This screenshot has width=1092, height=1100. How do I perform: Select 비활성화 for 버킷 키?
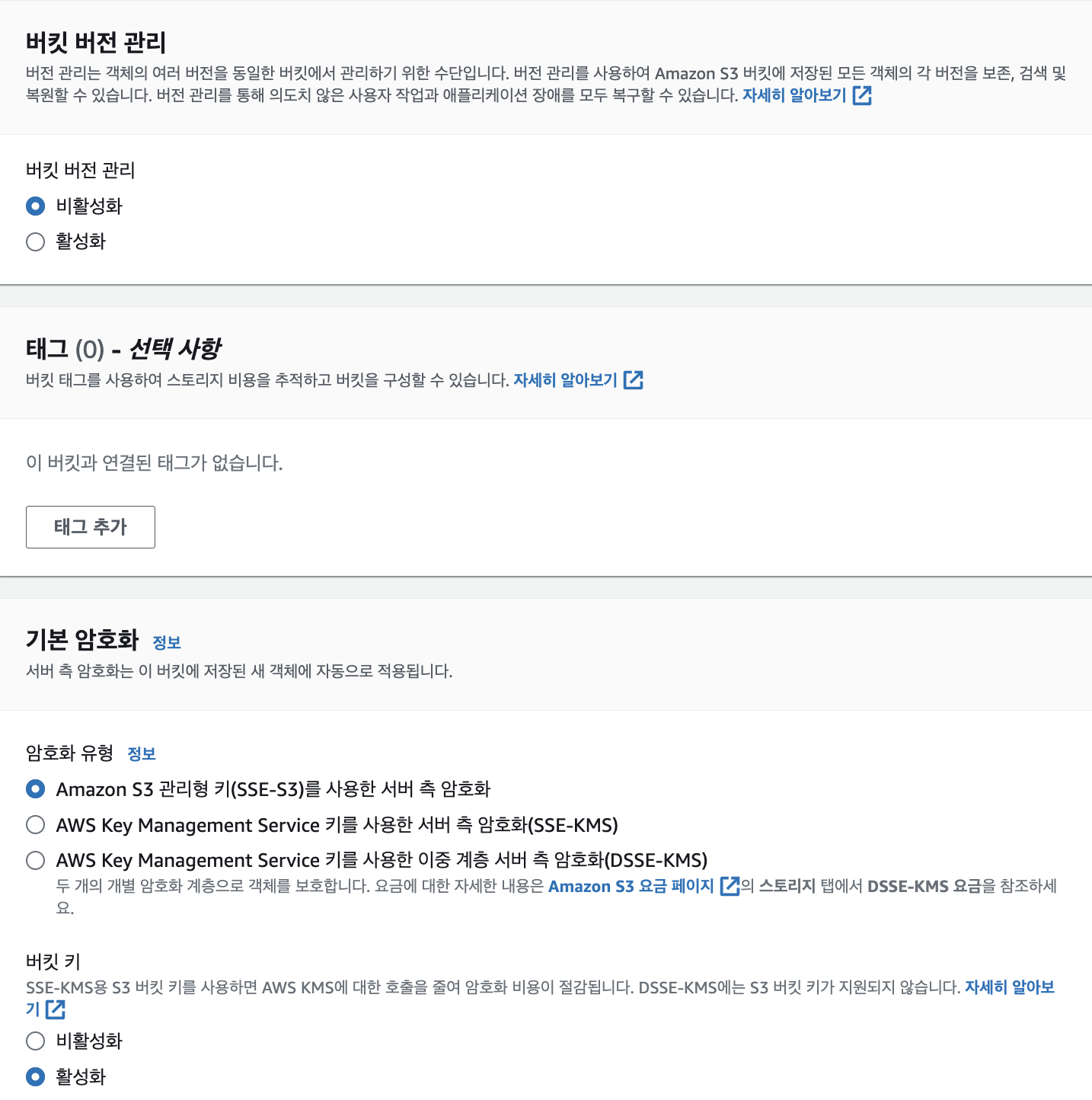click(35, 1041)
